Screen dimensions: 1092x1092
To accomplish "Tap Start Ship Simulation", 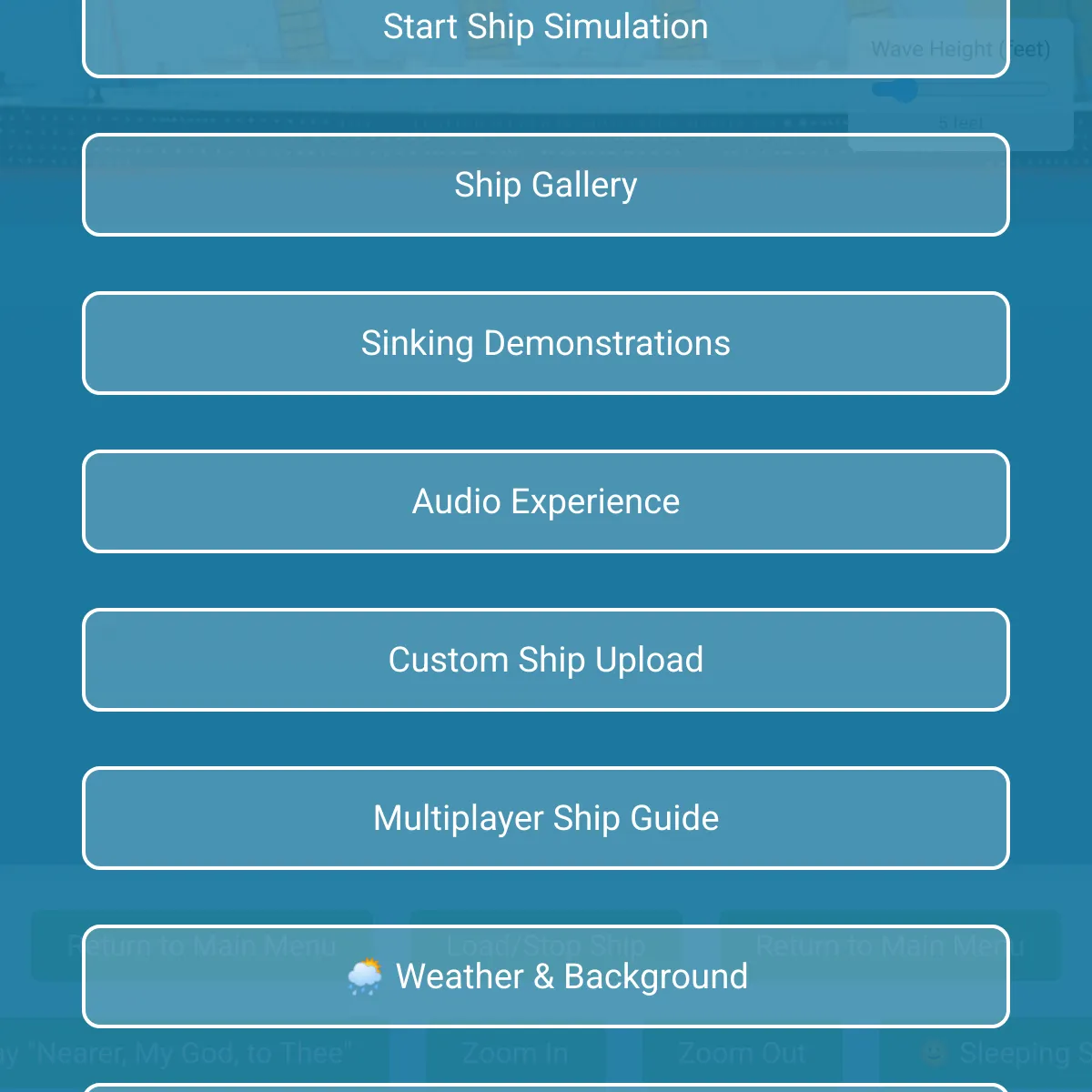I will pyautogui.click(x=546, y=27).
